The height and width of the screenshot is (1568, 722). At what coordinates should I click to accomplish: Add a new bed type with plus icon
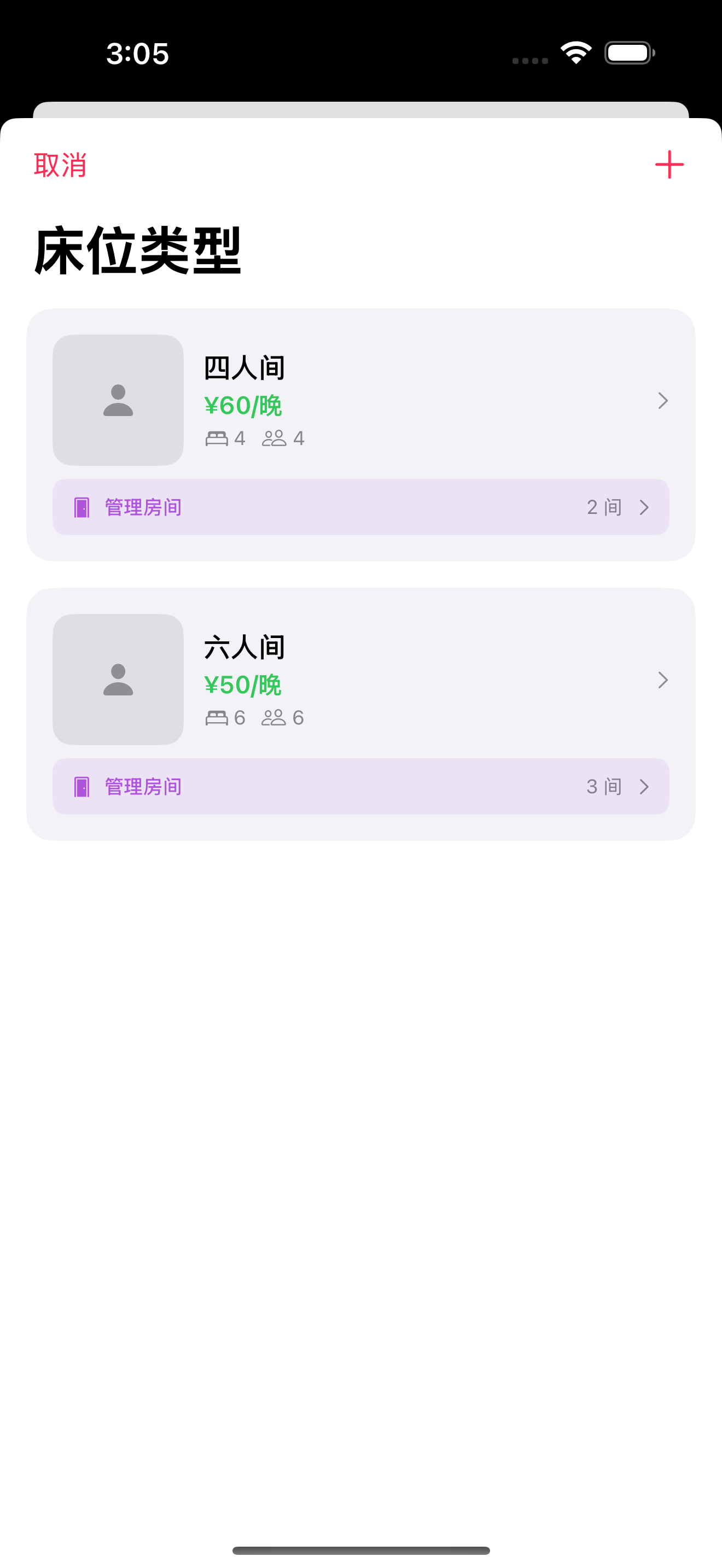coord(669,165)
